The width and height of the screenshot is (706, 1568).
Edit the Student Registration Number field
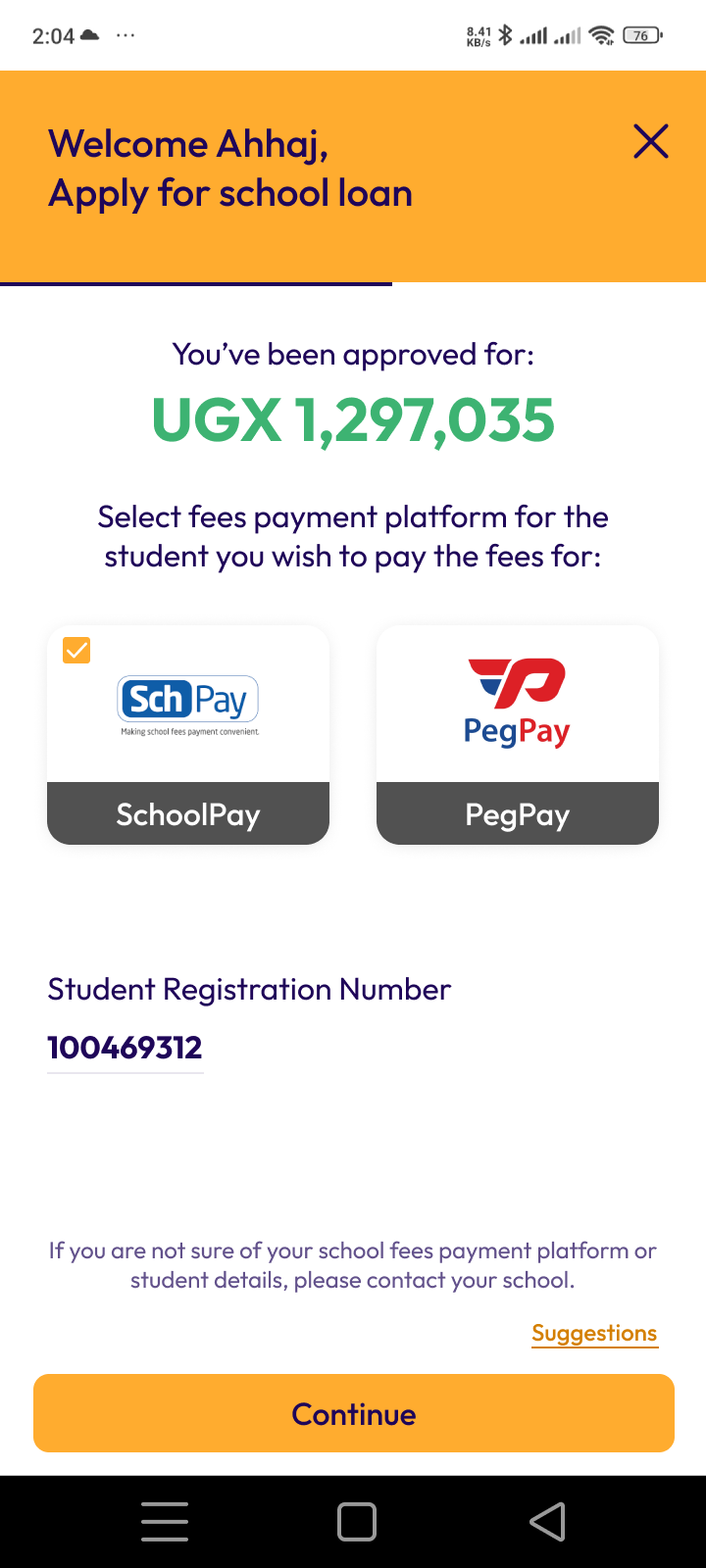point(126,1048)
